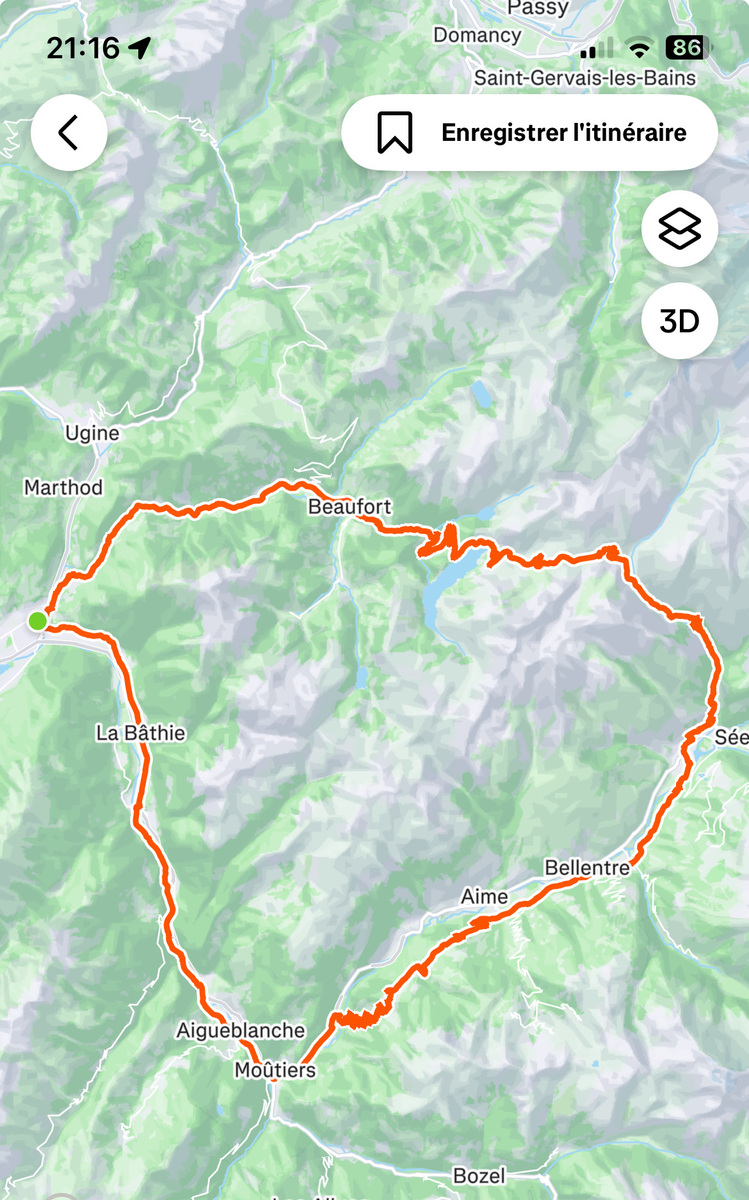Switch the map to 3D view

point(679,321)
